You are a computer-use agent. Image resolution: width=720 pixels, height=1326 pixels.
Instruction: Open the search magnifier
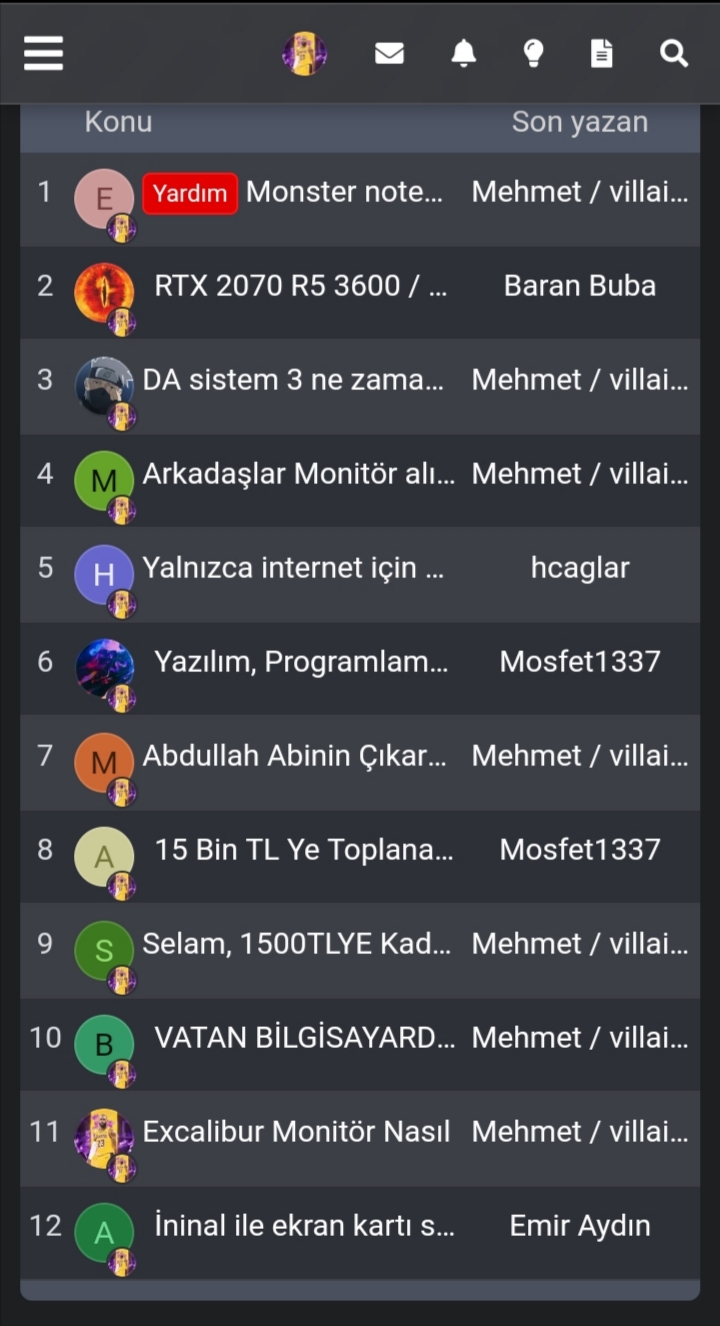[674, 53]
